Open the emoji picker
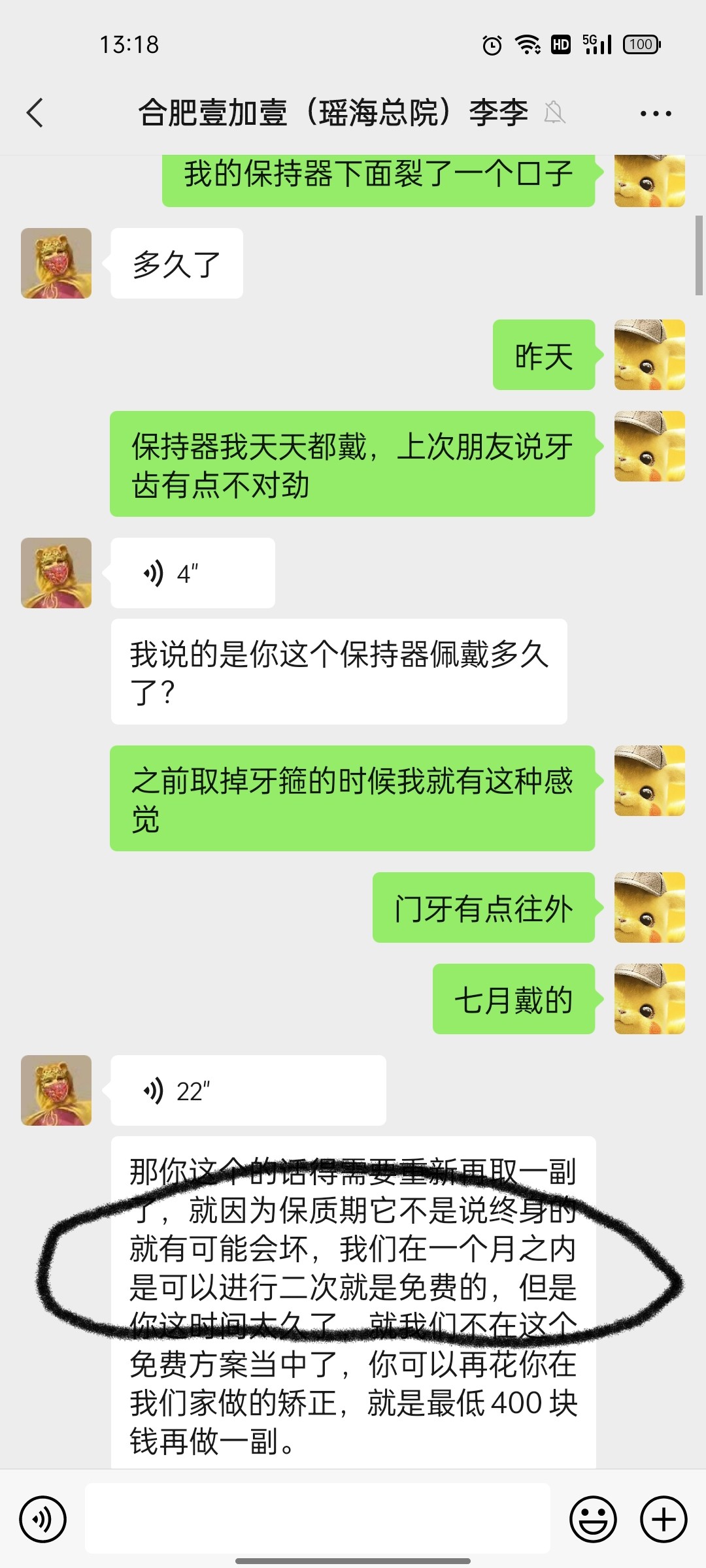 click(x=593, y=1520)
